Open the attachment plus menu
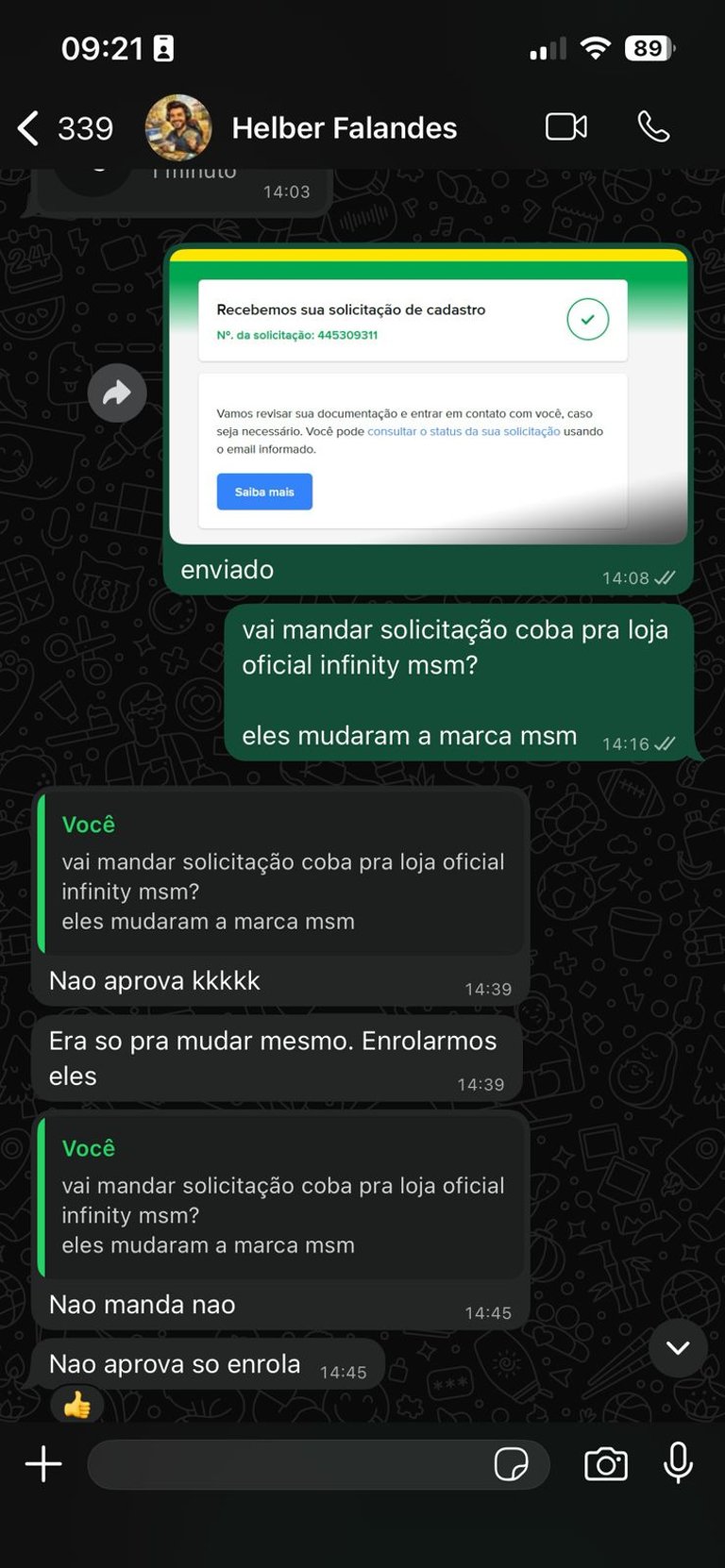This screenshot has height=1568, width=725. [x=43, y=1464]
